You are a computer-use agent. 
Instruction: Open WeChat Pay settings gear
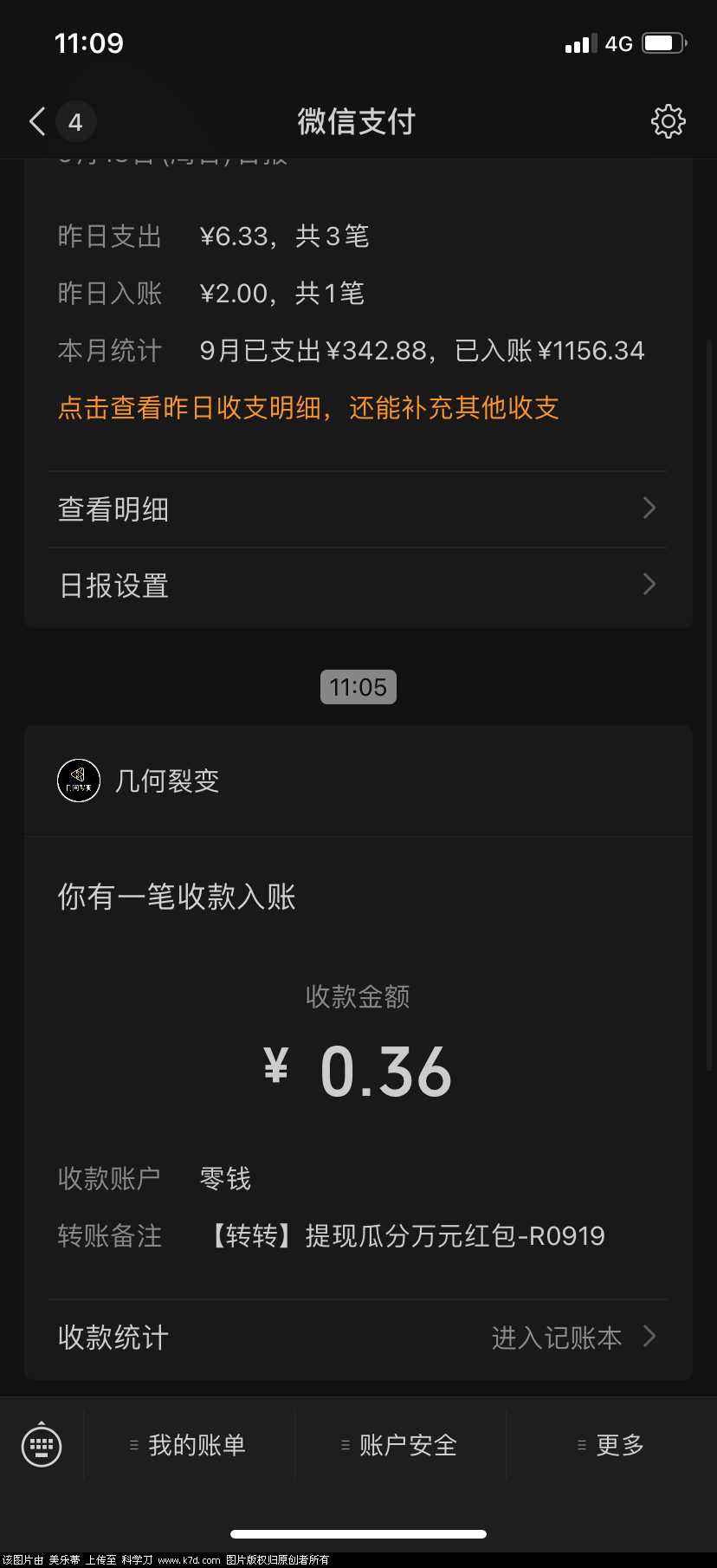668,121
